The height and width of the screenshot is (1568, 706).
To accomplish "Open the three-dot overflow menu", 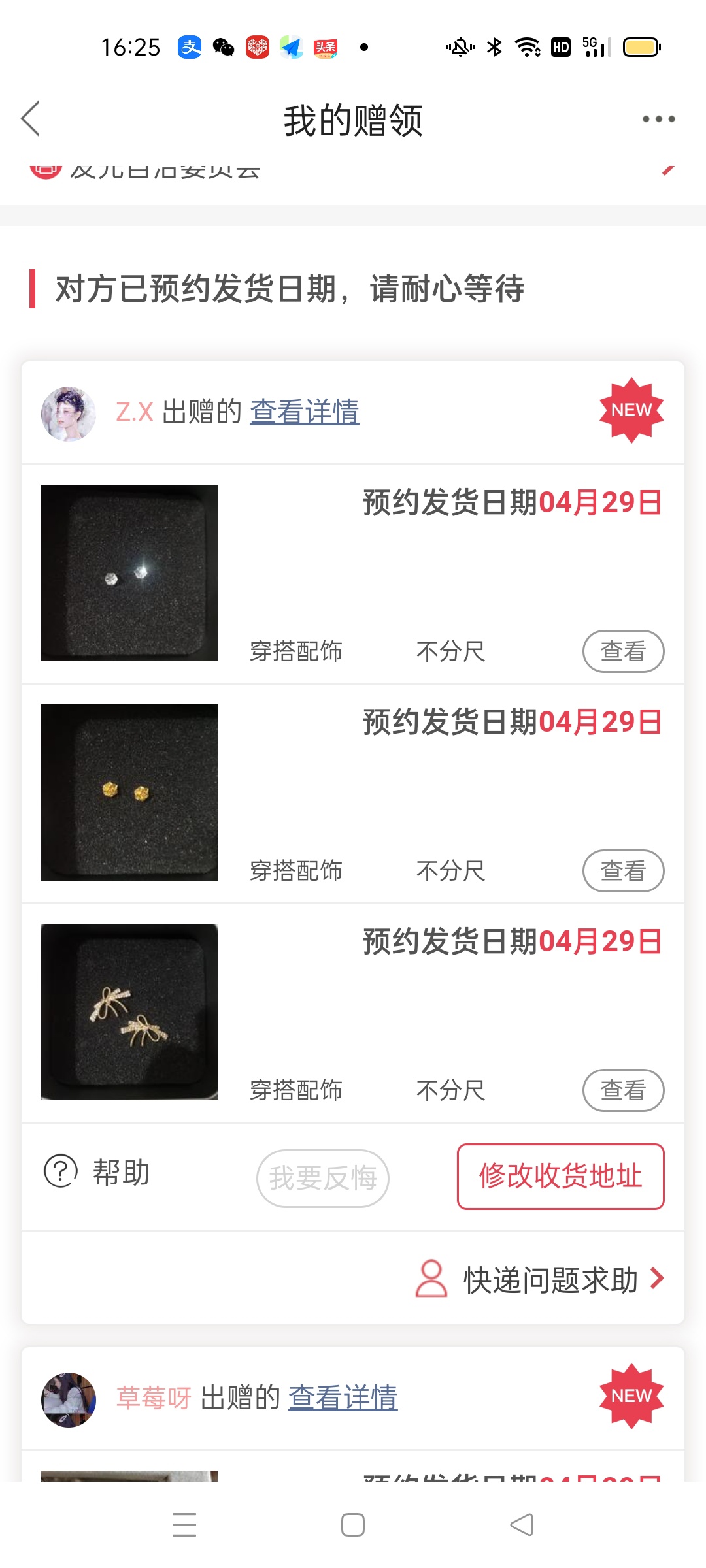I will pos(658,119).
